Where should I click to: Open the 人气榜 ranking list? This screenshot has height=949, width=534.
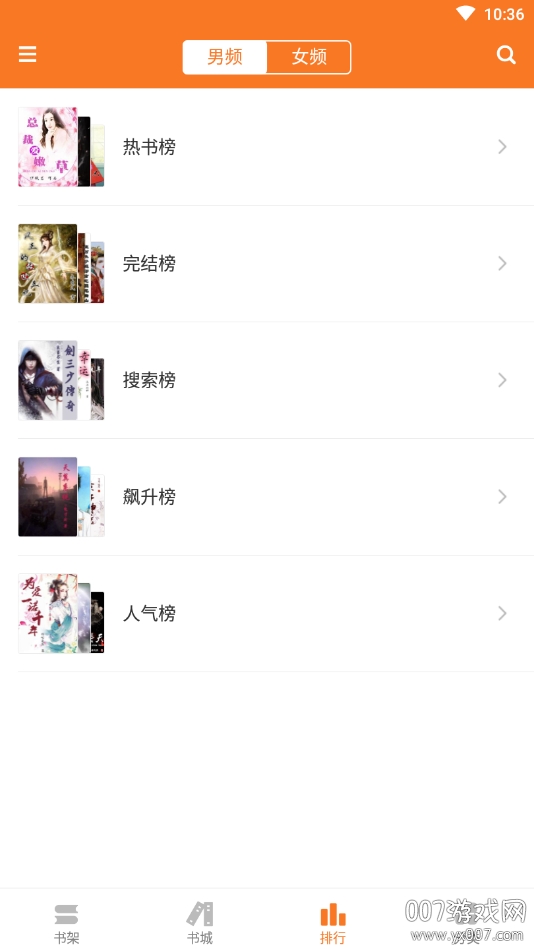[267, 614]
